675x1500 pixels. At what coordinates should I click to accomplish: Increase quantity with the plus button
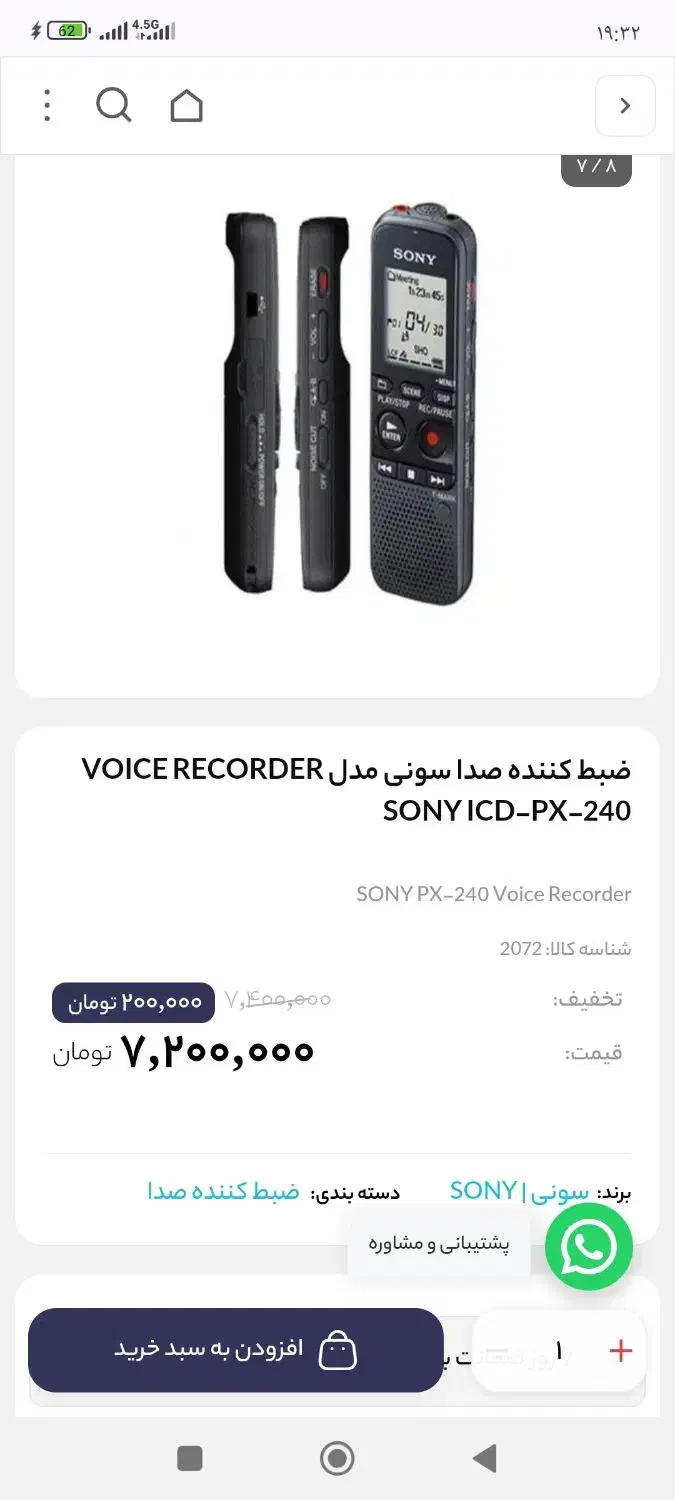(x=620, y=1352)
